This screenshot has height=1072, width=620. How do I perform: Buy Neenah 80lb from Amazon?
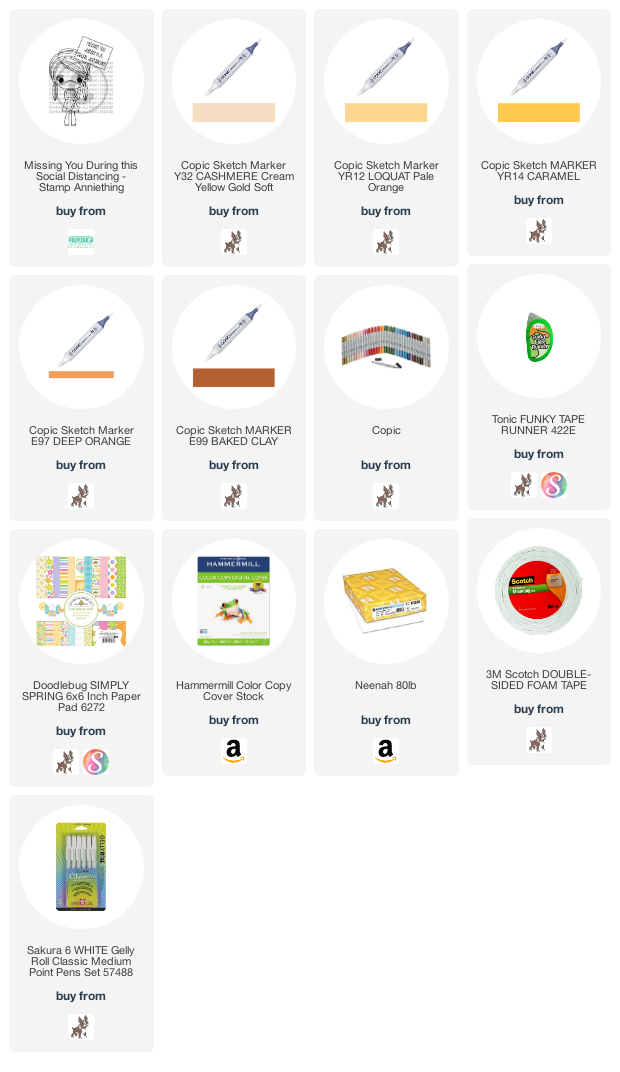(386, 751)
